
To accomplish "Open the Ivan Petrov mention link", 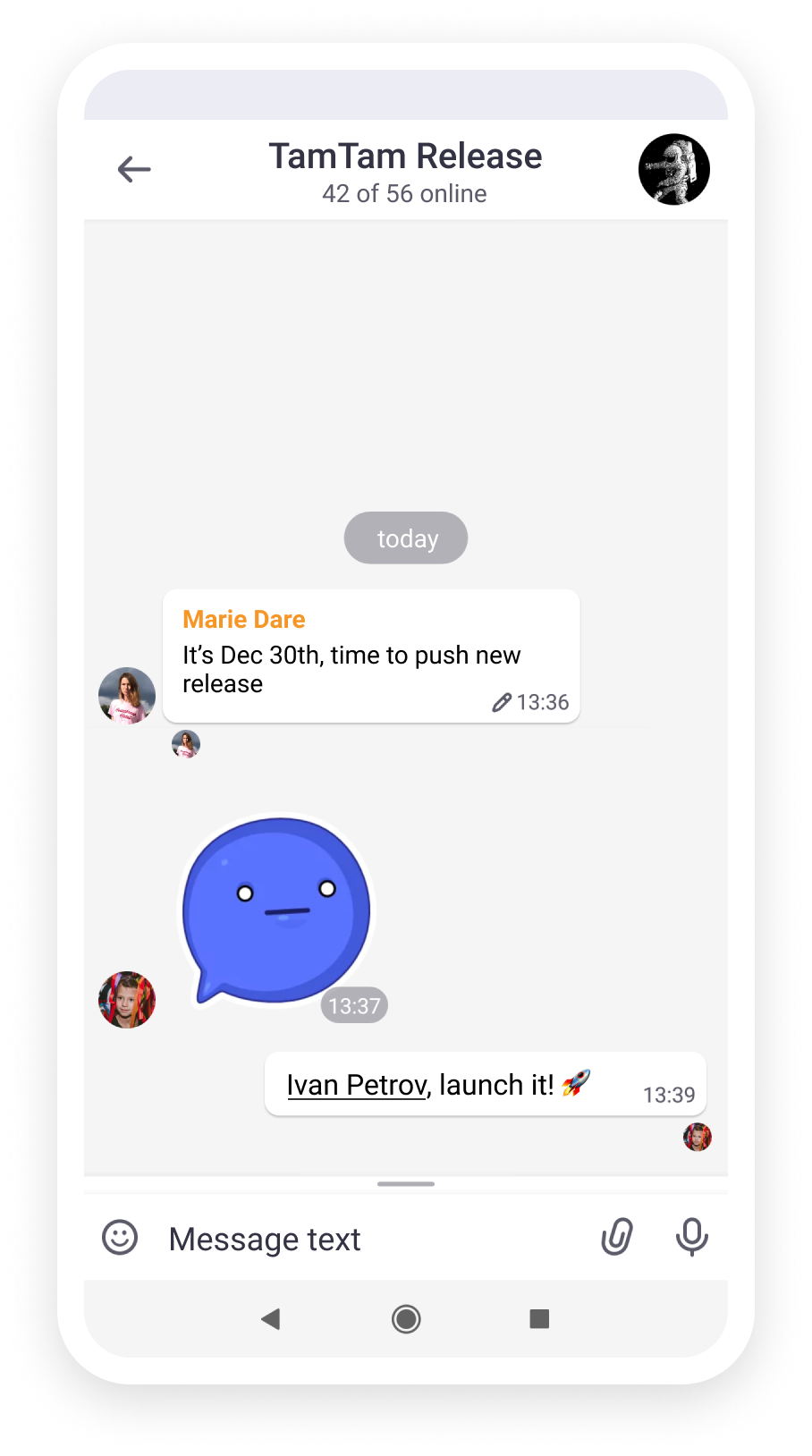I will [x=356, y=1085].
